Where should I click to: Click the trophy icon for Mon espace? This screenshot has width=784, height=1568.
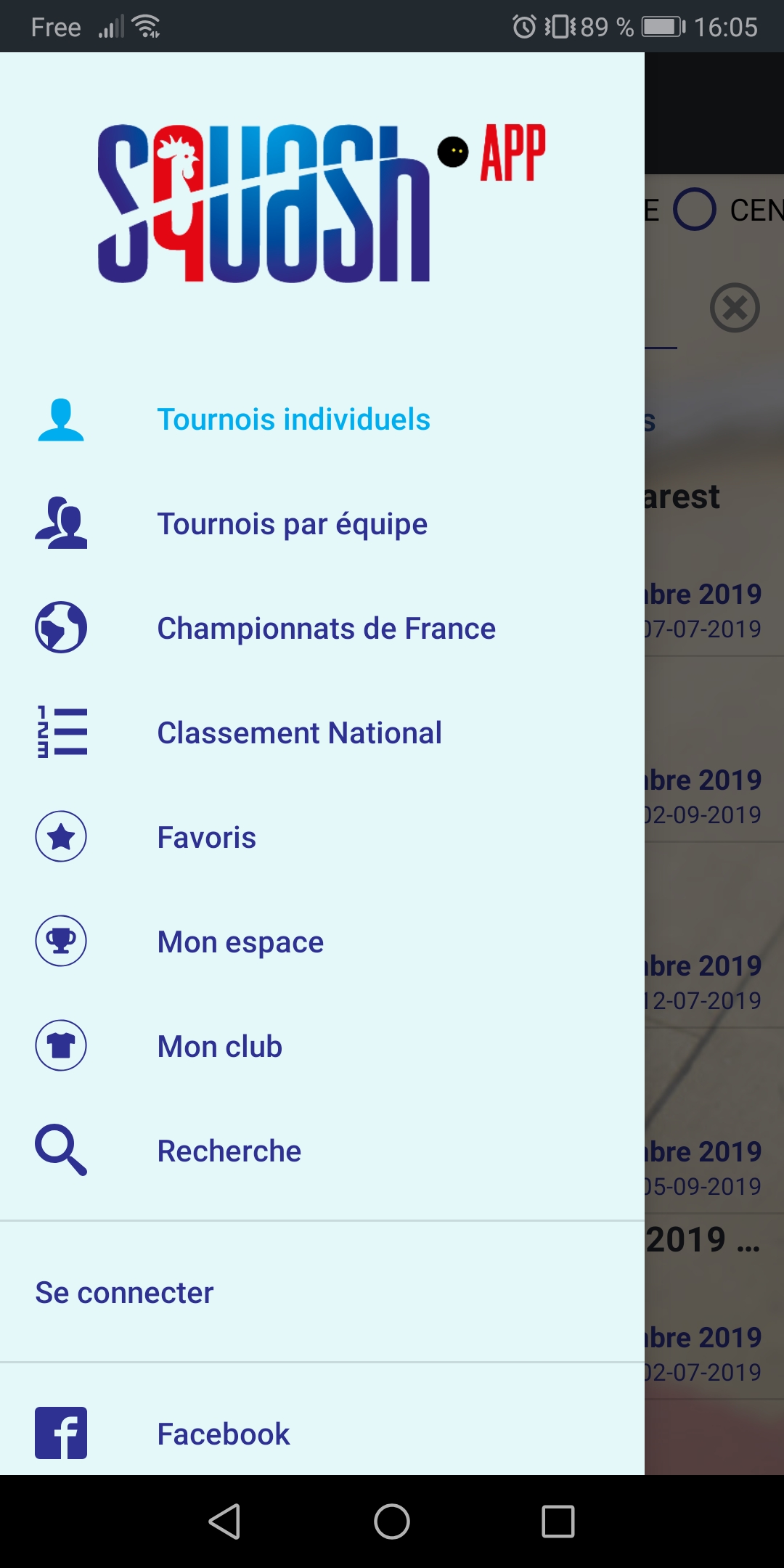point(60,941)
